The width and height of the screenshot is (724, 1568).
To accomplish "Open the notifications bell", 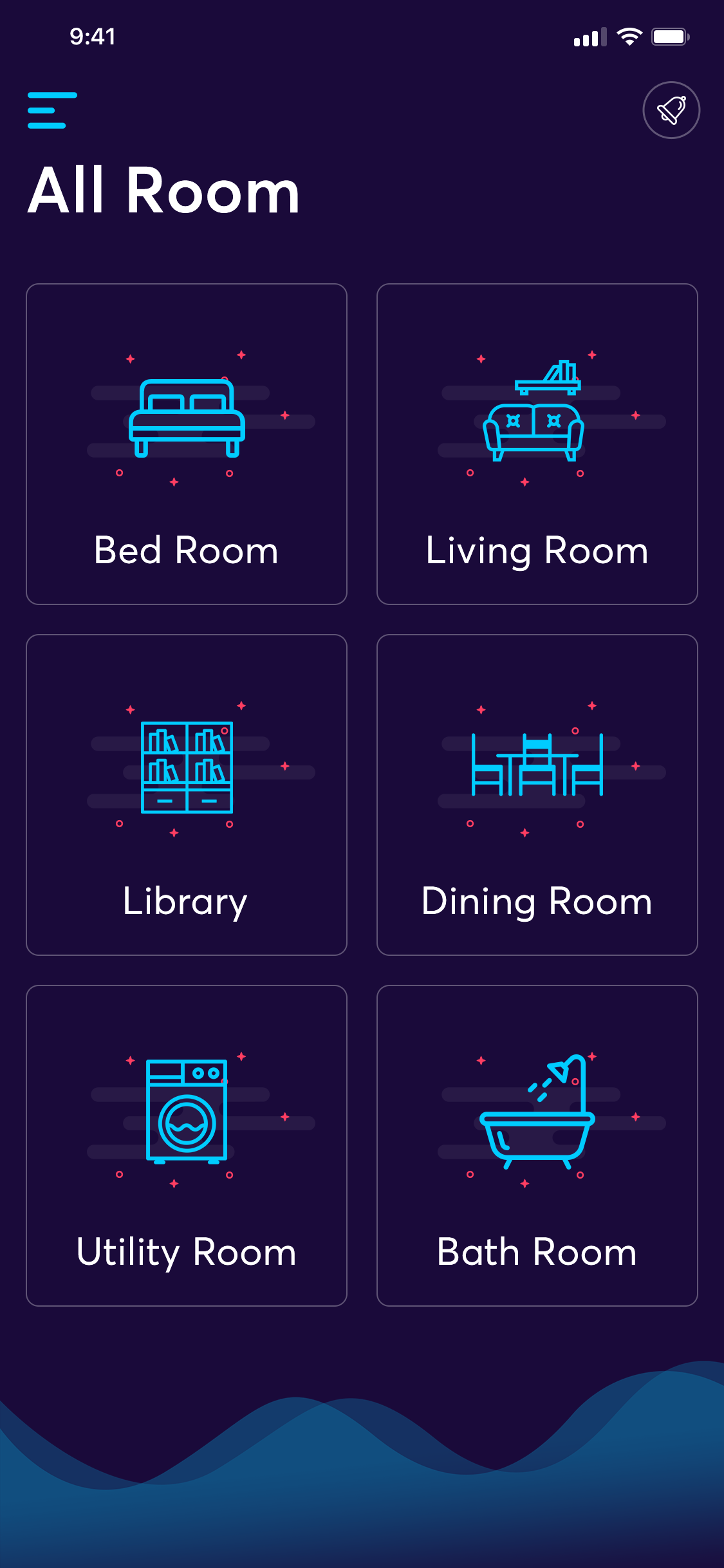I will pos(671,110).
